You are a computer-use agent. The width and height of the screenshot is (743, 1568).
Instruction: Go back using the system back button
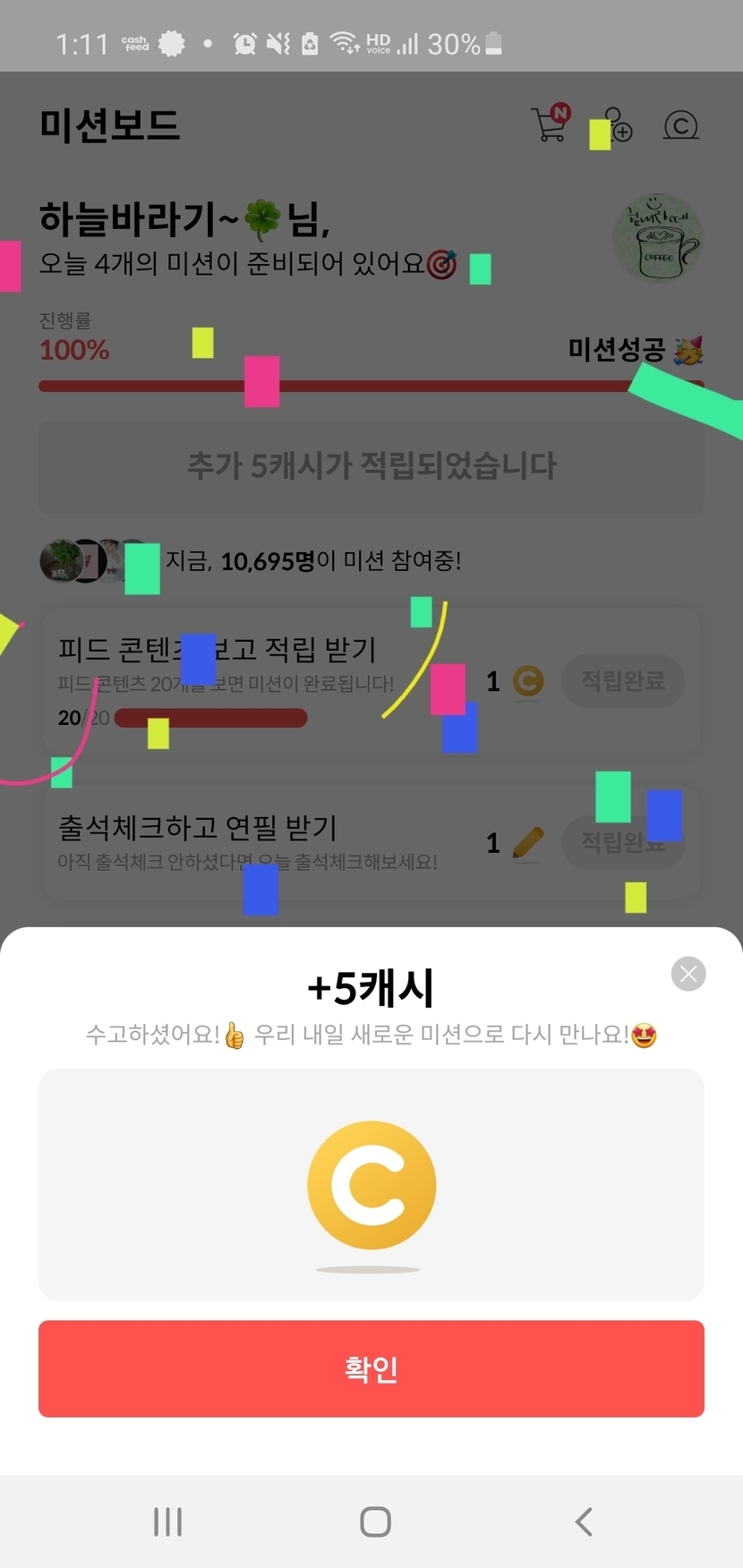click(x=584, y=1521)
